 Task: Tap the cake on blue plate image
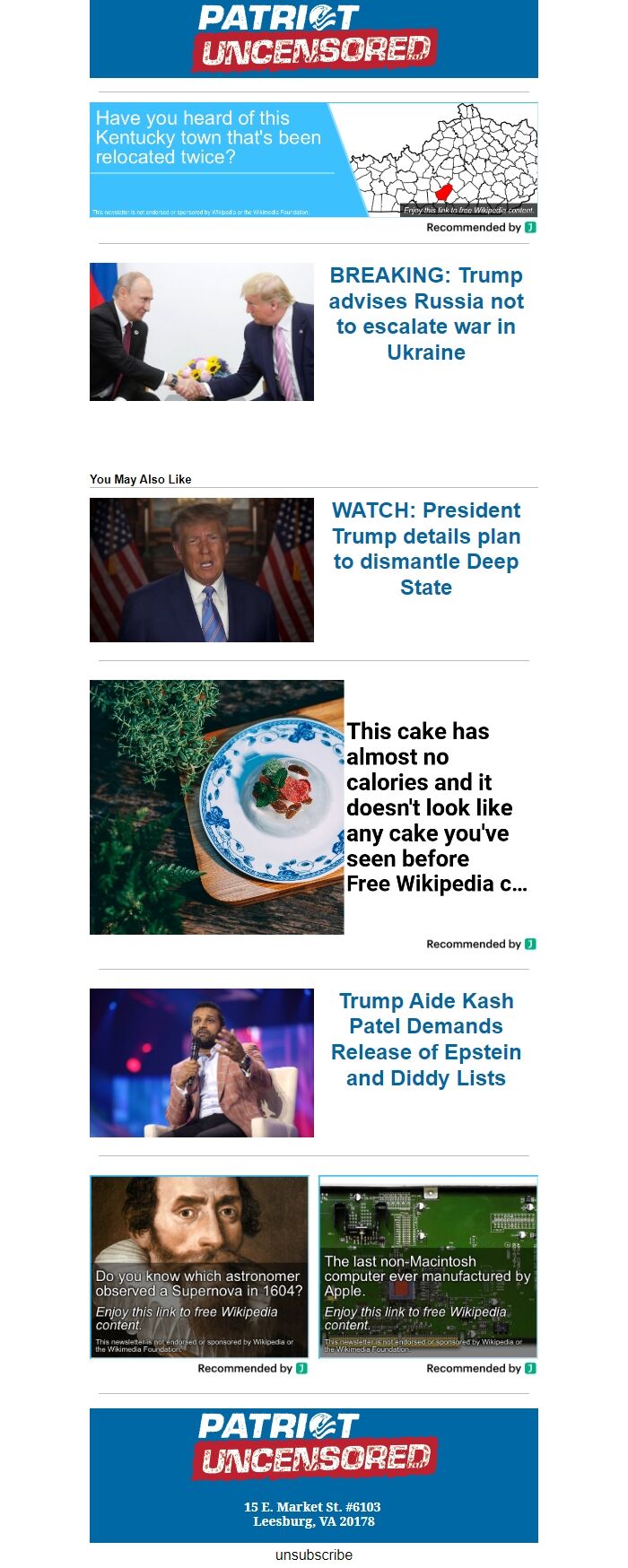point(216,806)
